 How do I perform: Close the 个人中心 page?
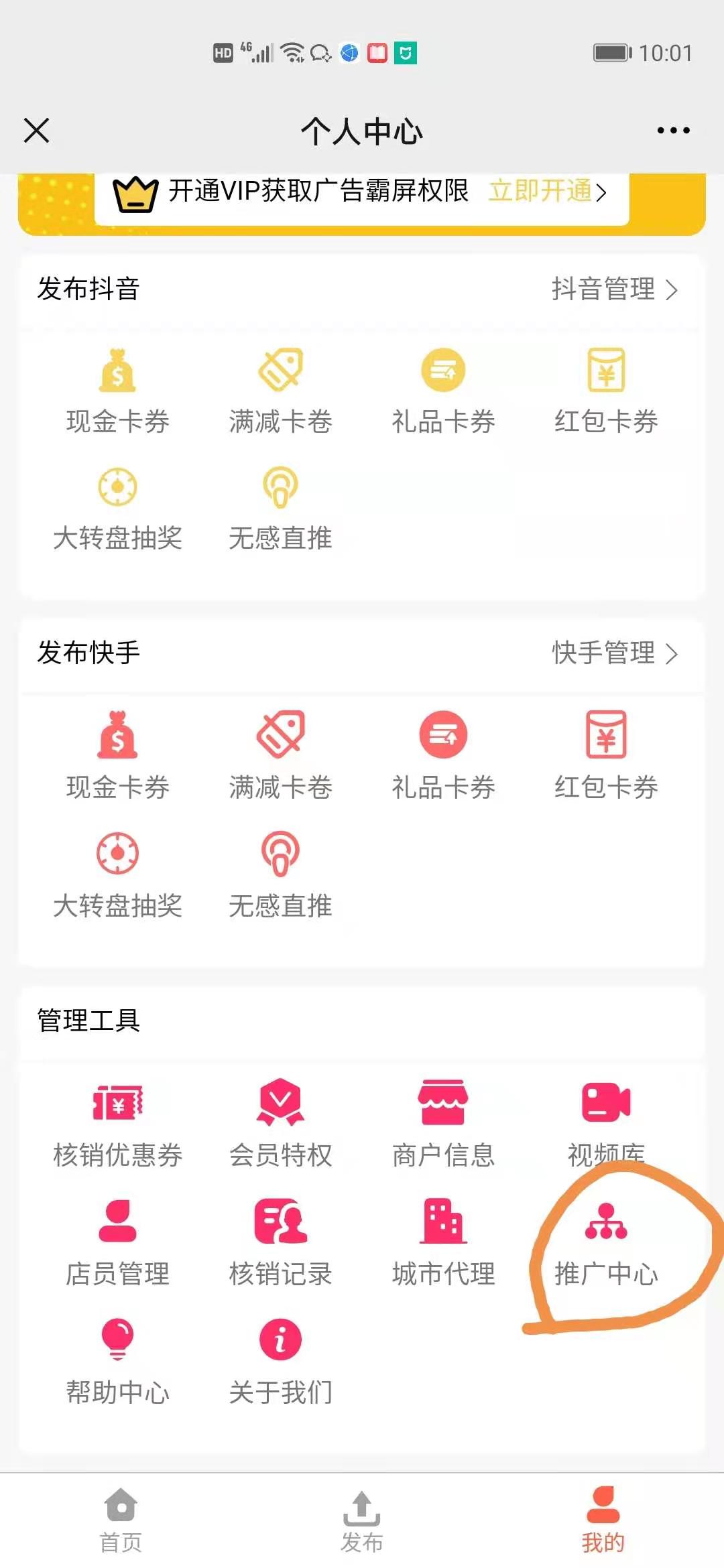pos(36,131)
